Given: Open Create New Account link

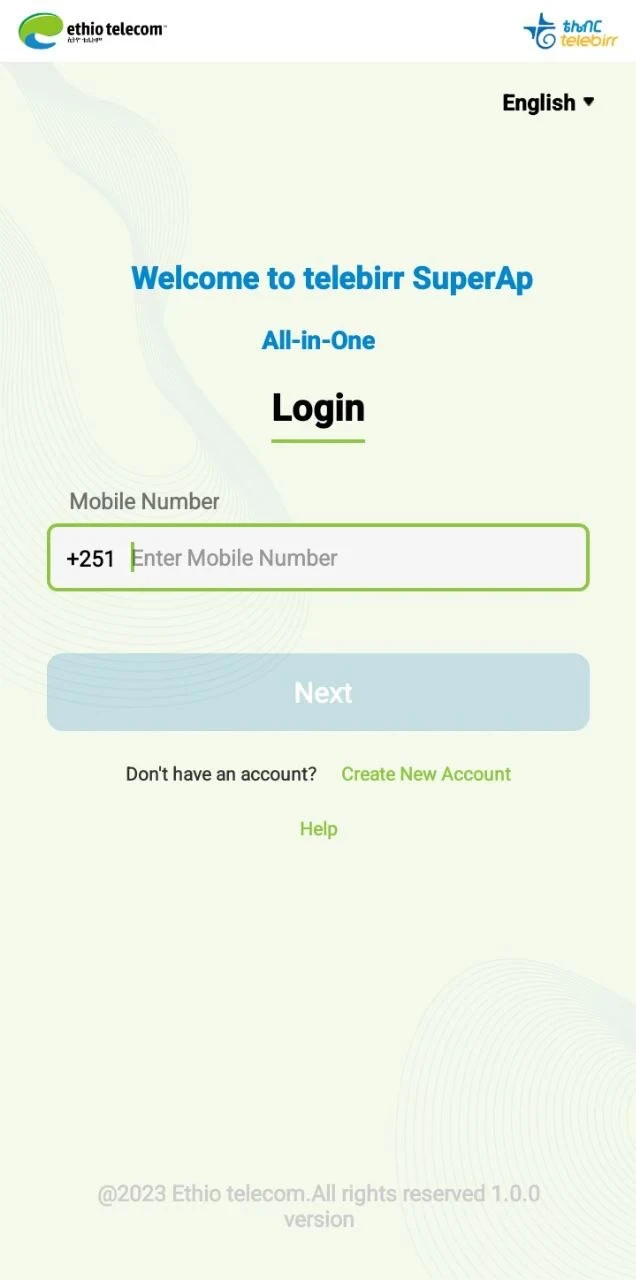Looking at the screenshot, I should [x=426, y=774].
